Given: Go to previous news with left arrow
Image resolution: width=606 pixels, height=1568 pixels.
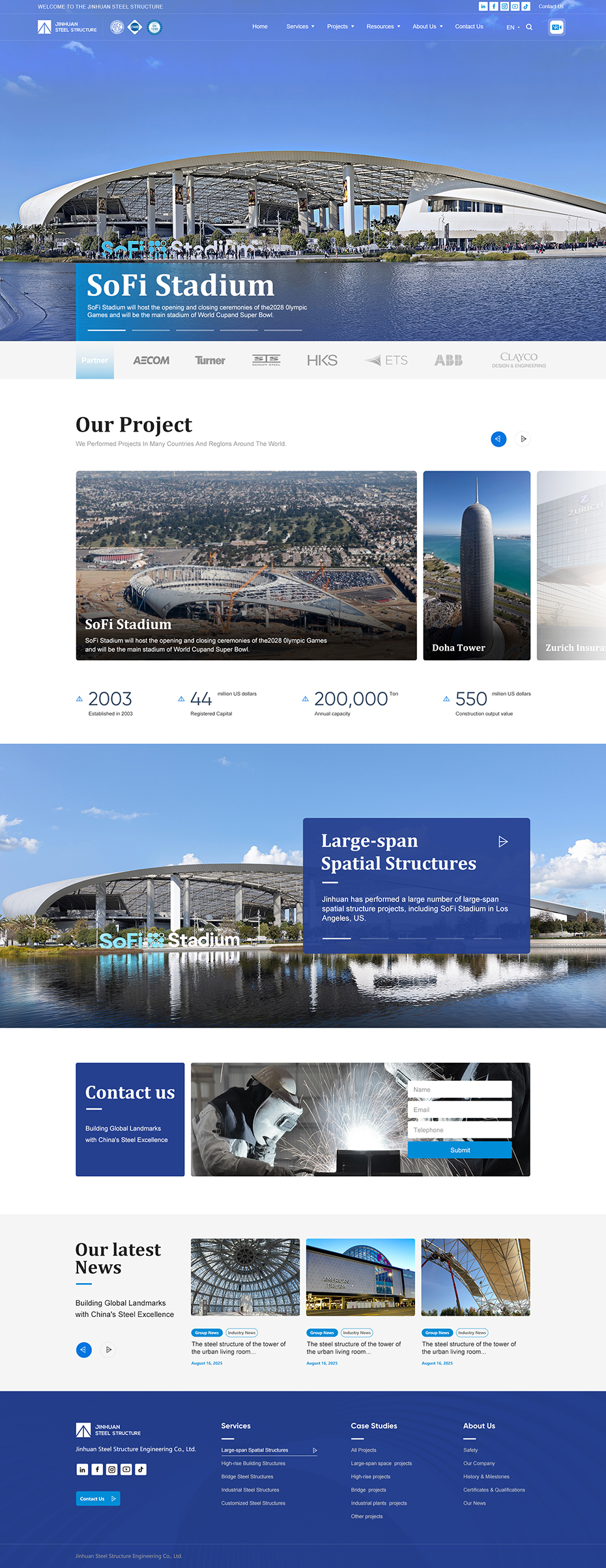Looking at the screenshot, I should 84,1350.
